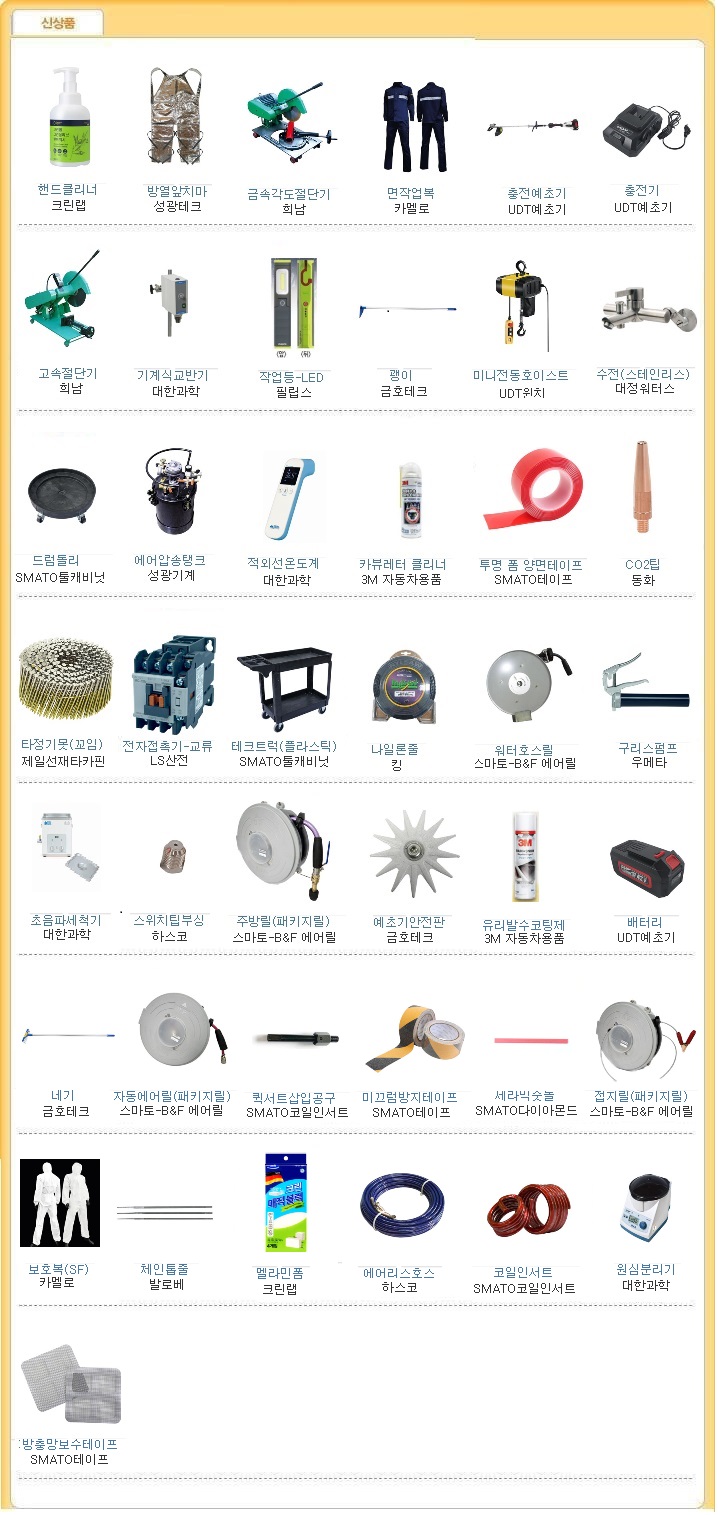Select the 보호복(SF) product
The image size is (718, 1515).
pos(57,1269)
